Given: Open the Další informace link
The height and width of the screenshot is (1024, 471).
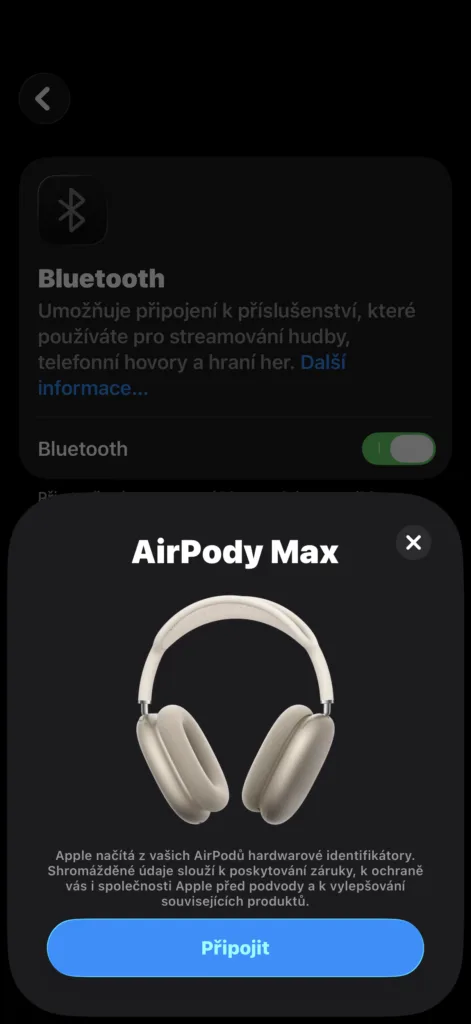Looking at the screenshot, I should click(191, 375).
